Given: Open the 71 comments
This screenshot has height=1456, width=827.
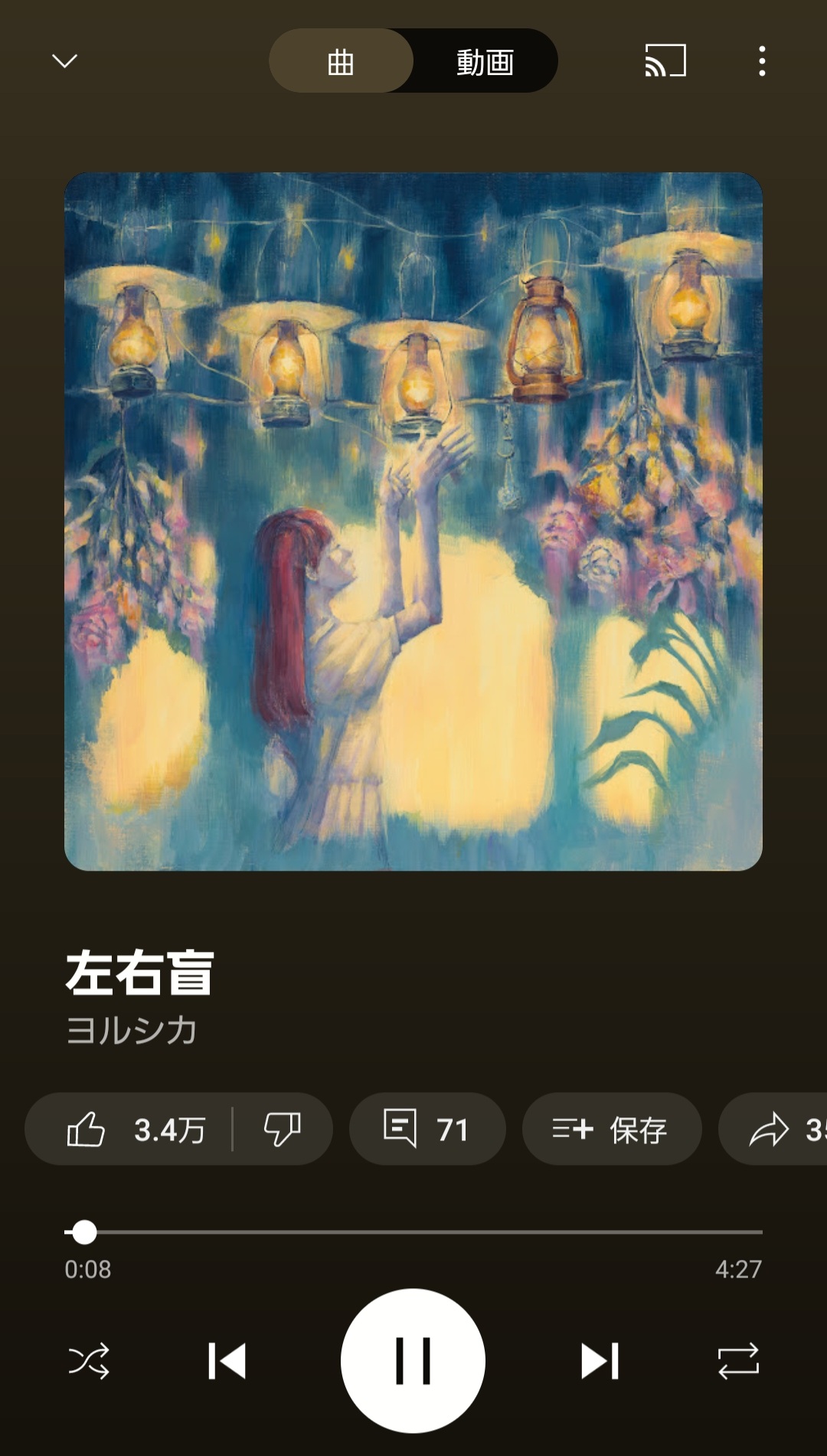Looking at the screenshot, I should pos(427,1129).
